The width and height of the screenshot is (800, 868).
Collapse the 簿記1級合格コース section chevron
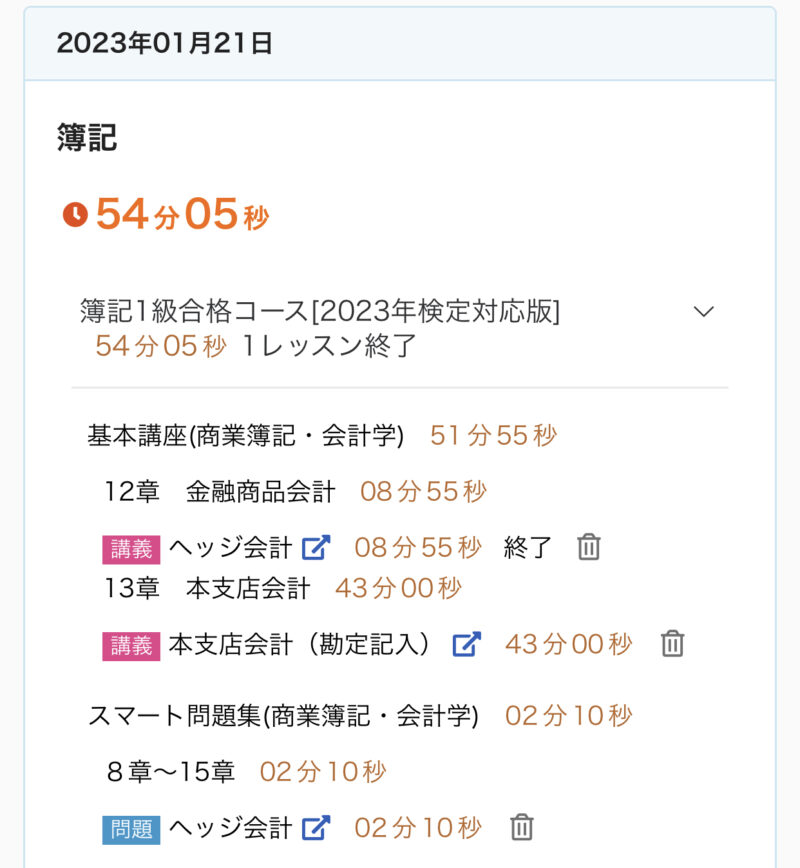704,312
